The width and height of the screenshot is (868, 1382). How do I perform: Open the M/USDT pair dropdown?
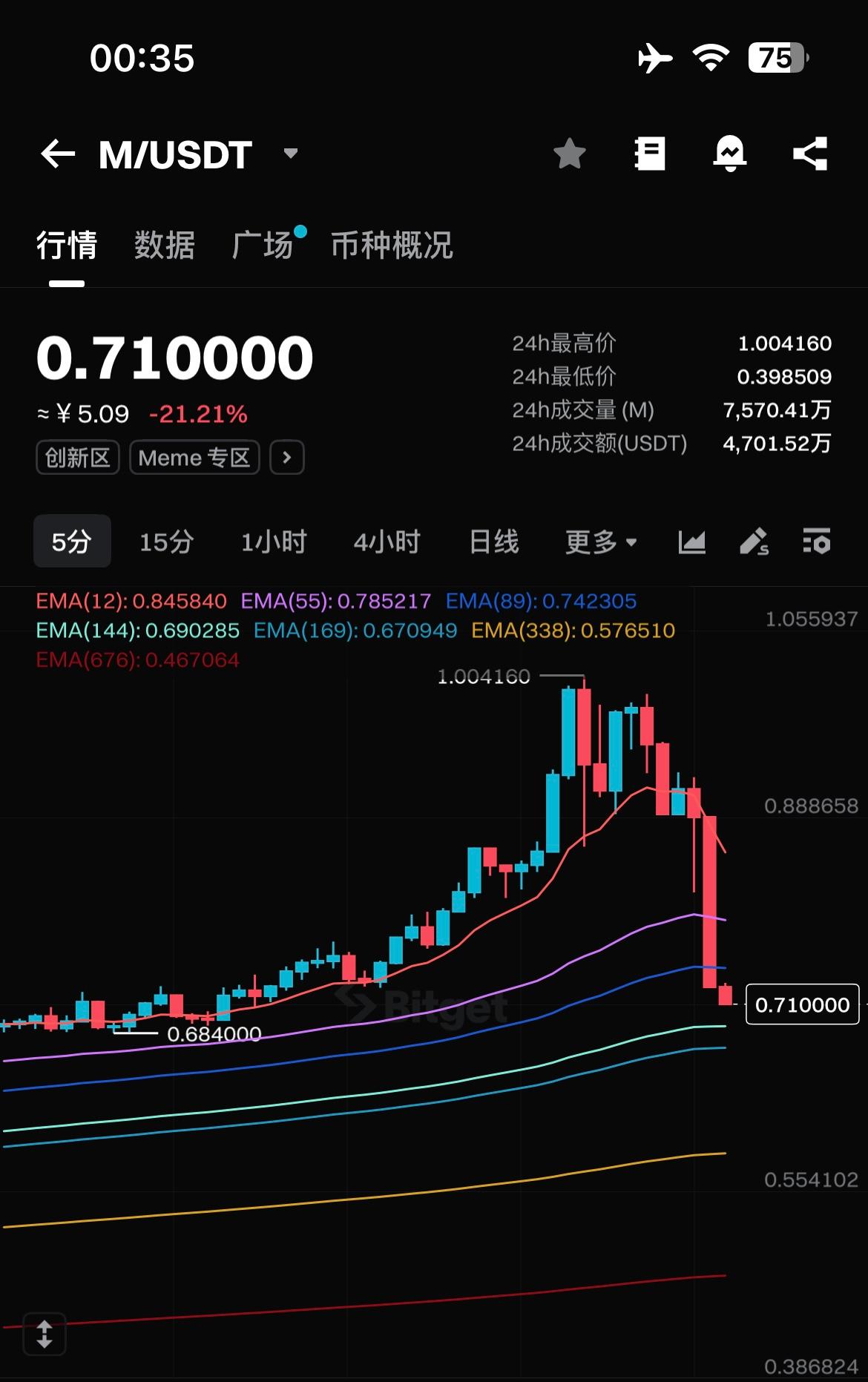[290, 154]
